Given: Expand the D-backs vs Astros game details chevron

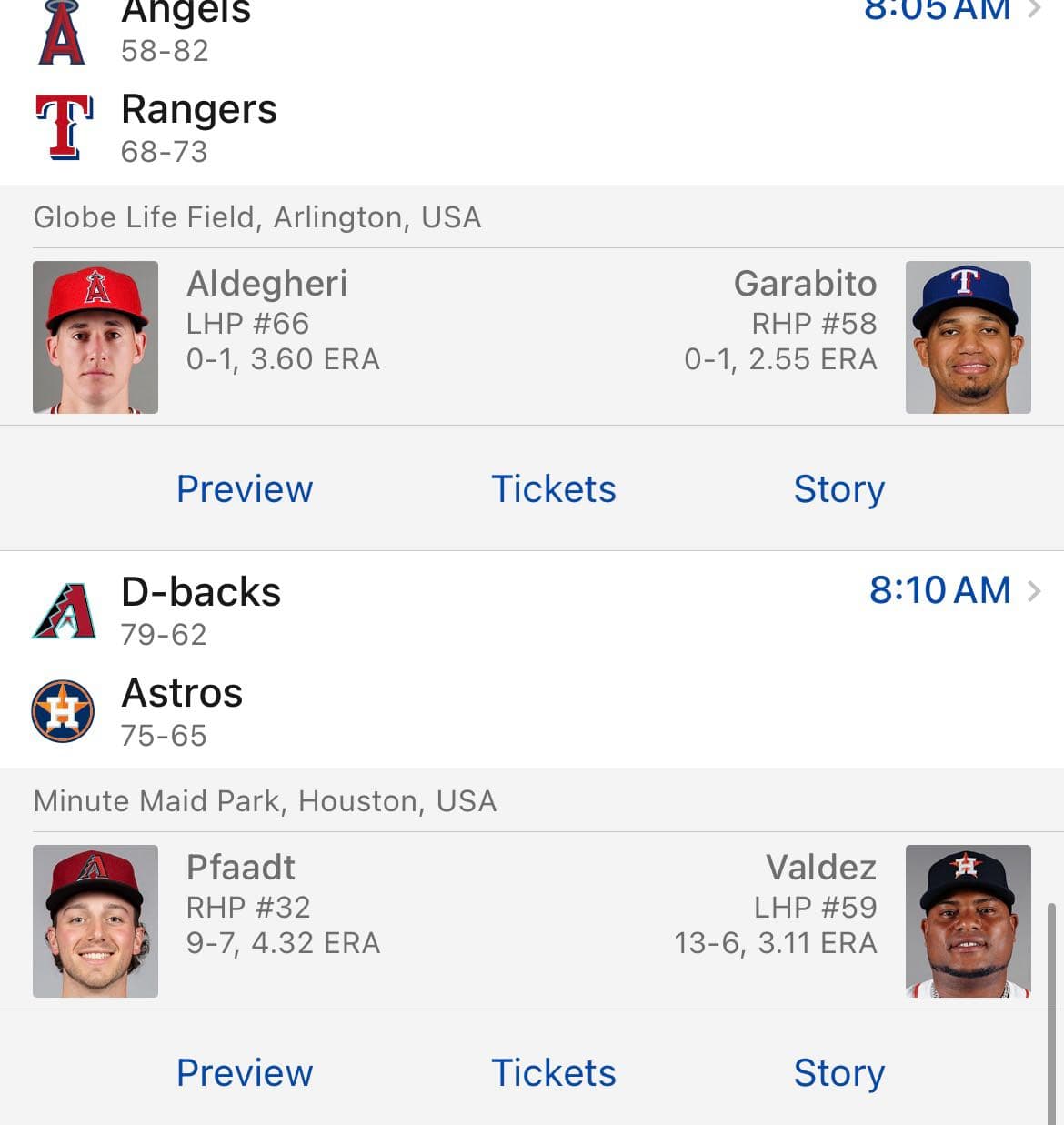Looking at the screenshot, I should (x=1036, y=591).
